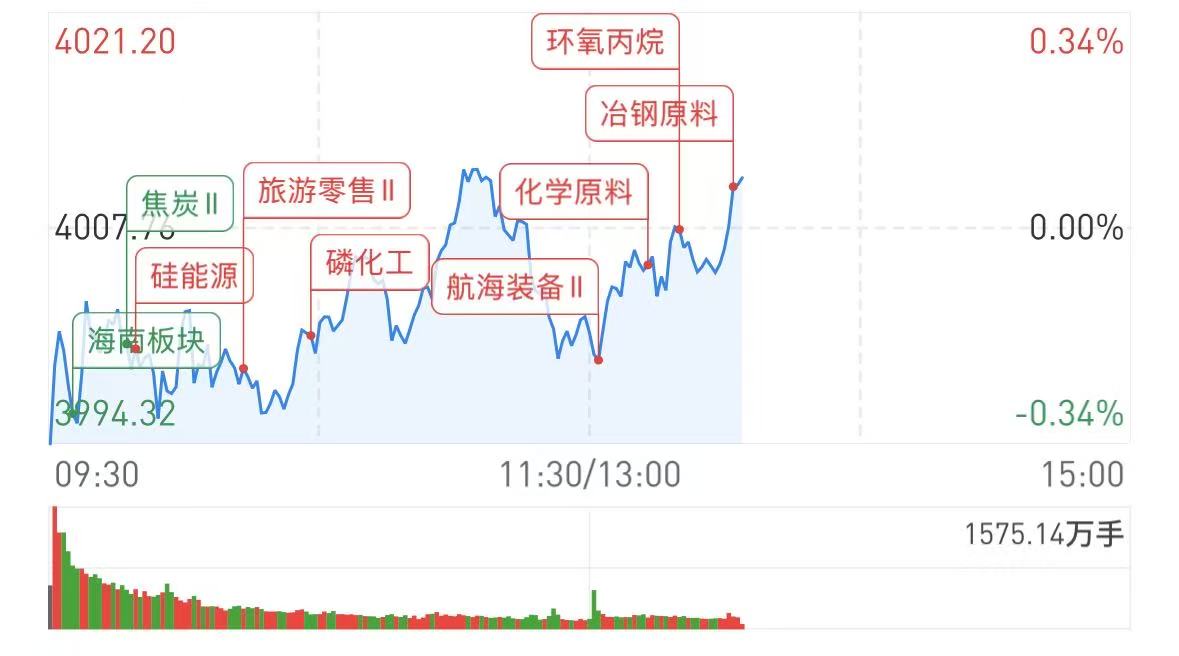Screen dimensions: 1179x656
Task: Open the 硅能源 sector tag
Action: 195,276
